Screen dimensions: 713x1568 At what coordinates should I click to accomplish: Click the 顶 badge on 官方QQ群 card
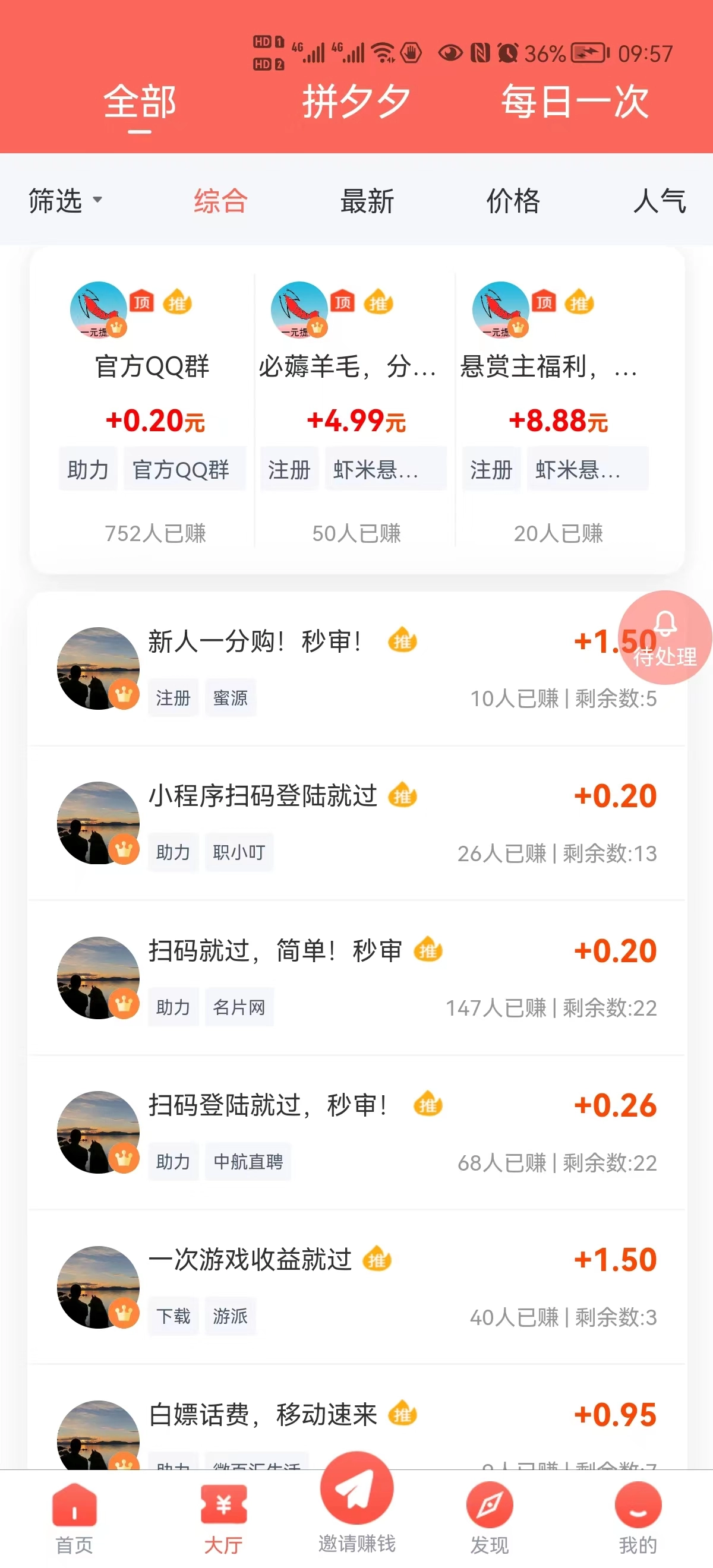141,302
